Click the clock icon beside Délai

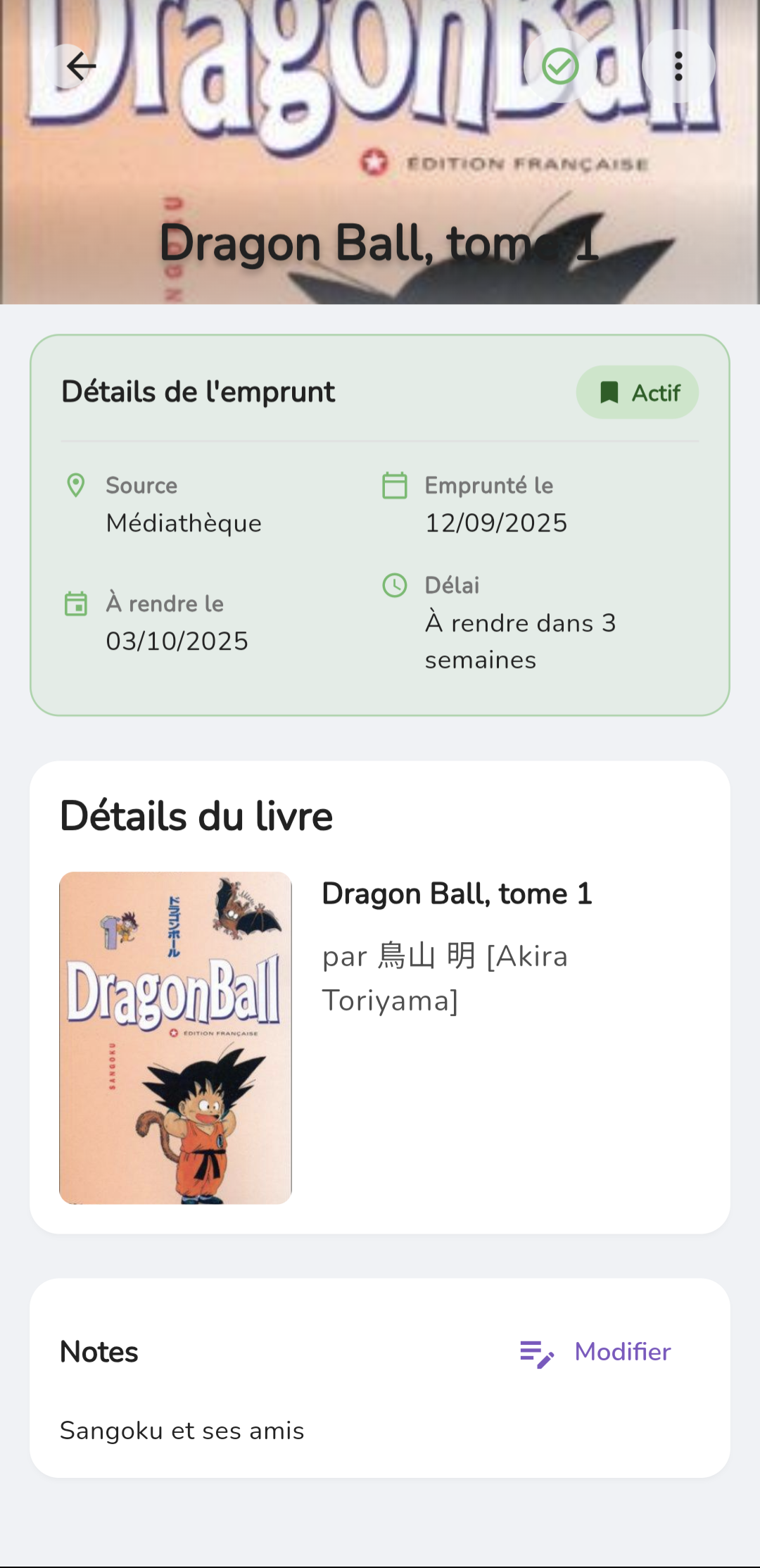(x=394, y=584)
